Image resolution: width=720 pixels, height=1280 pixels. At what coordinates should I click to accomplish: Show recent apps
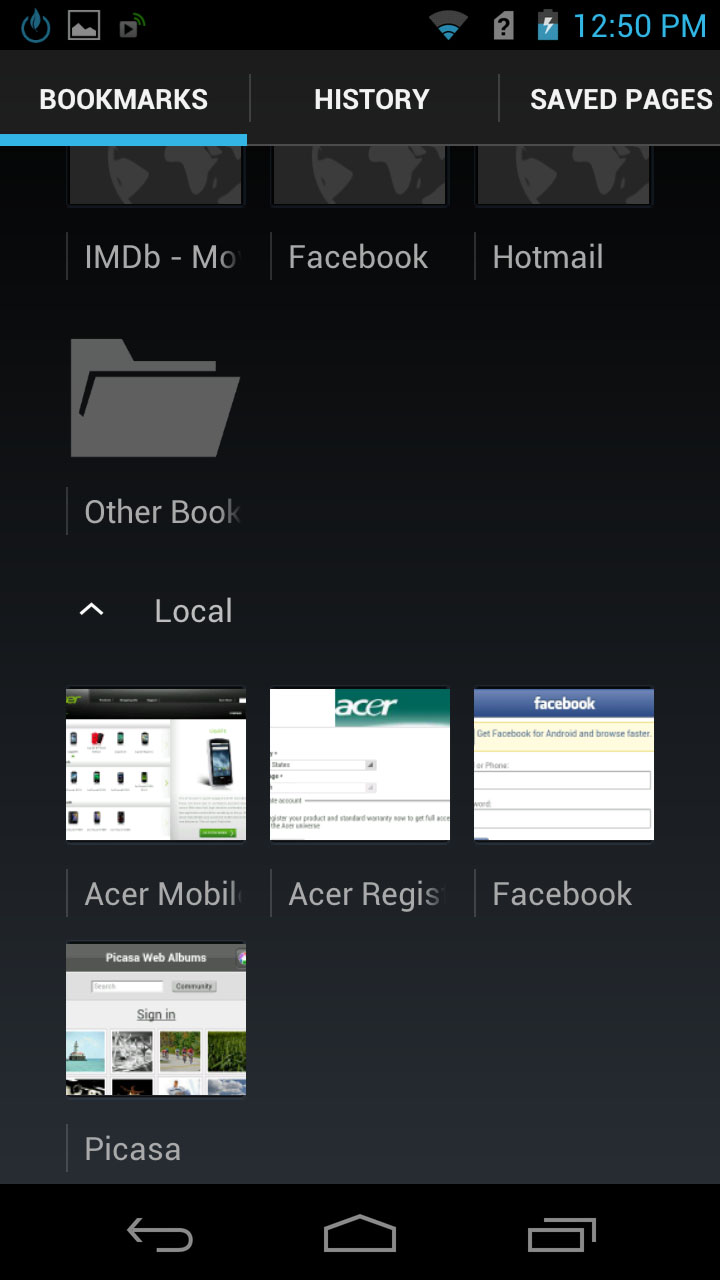pyautogui.click(x=561, y=1235)
